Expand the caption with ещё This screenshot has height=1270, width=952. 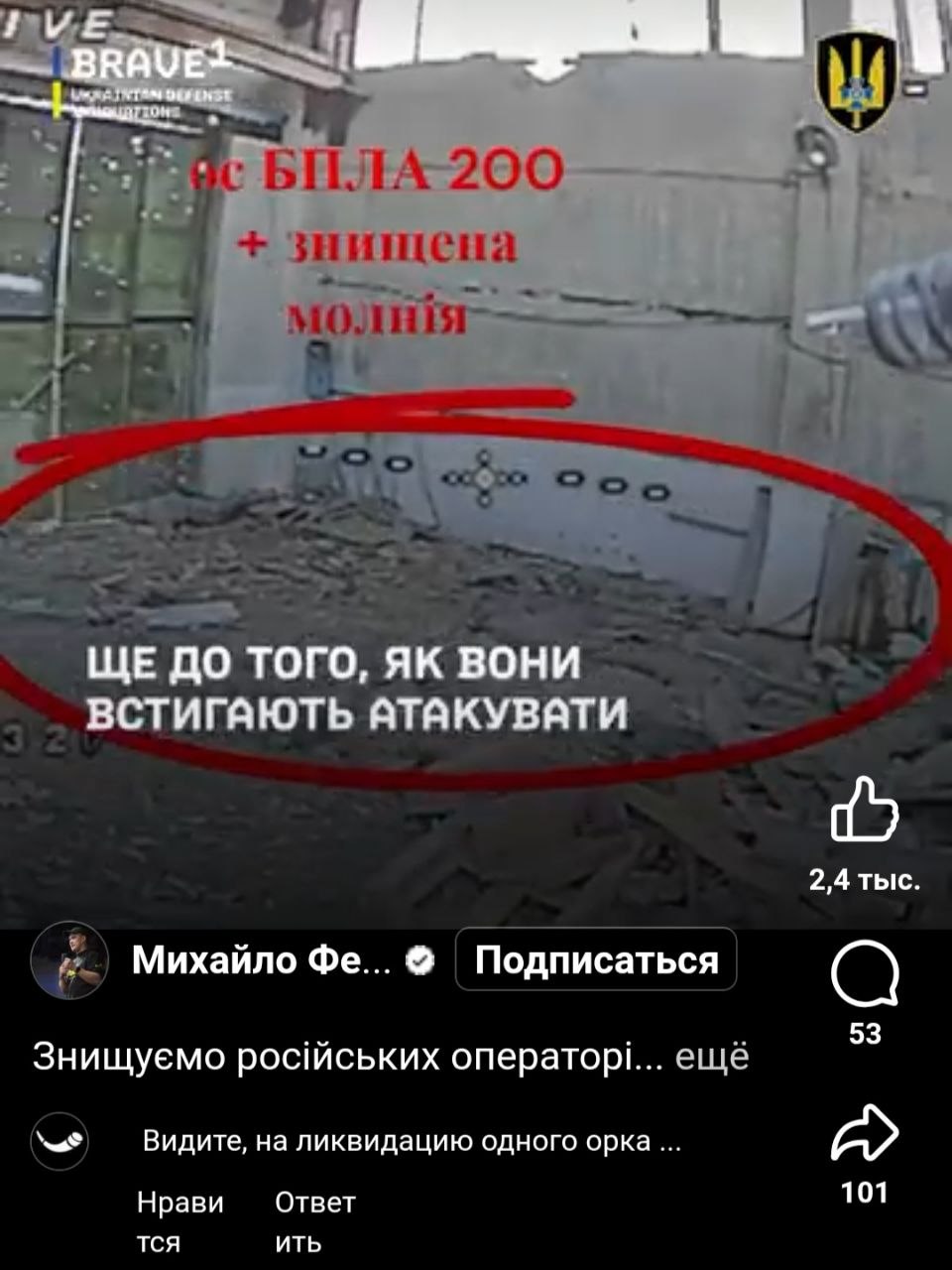pos(712,1058)
